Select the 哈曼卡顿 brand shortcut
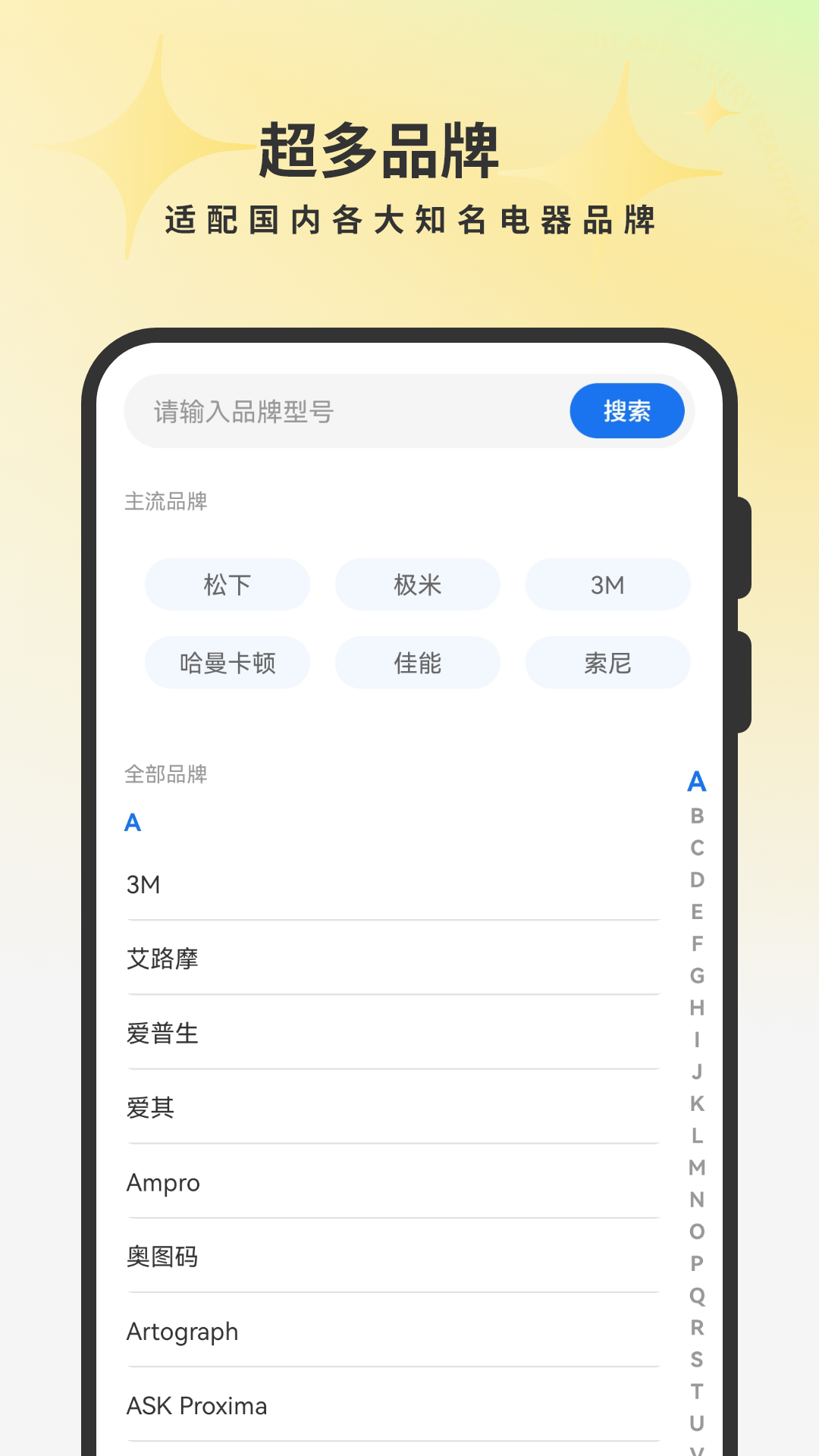The height and width of the screenshot is (1456, 819). click(227, 662)
